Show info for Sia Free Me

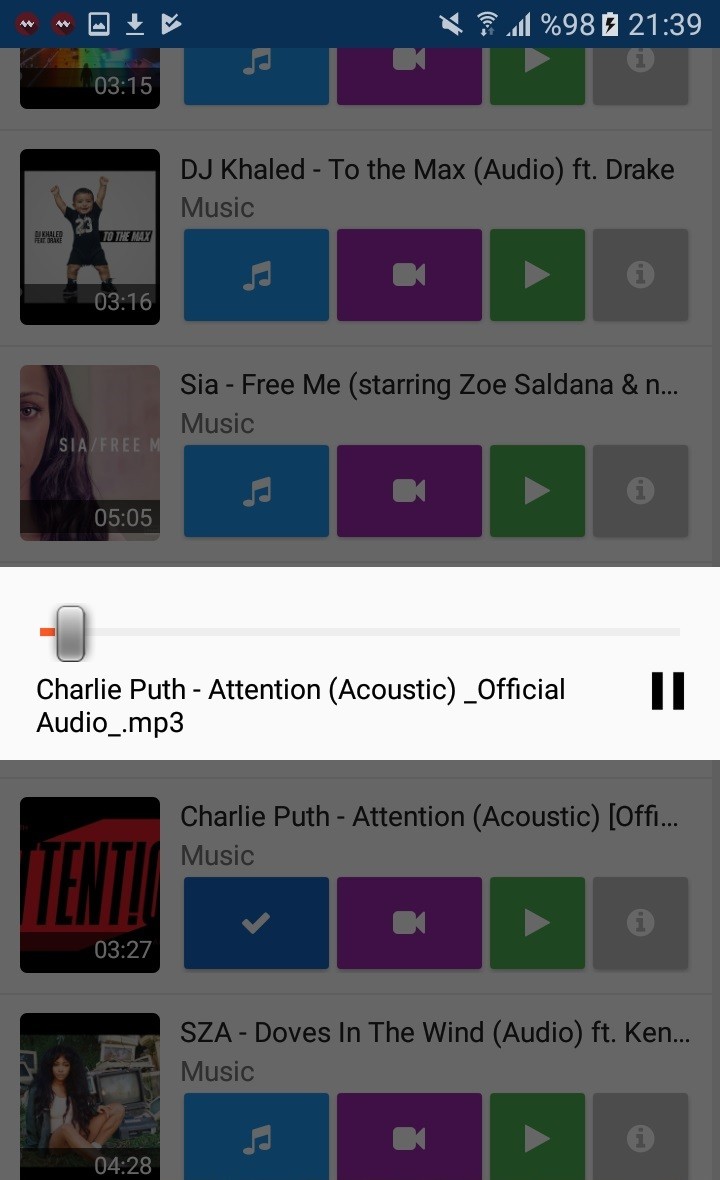pyautogui.click(x=640, y=491)
